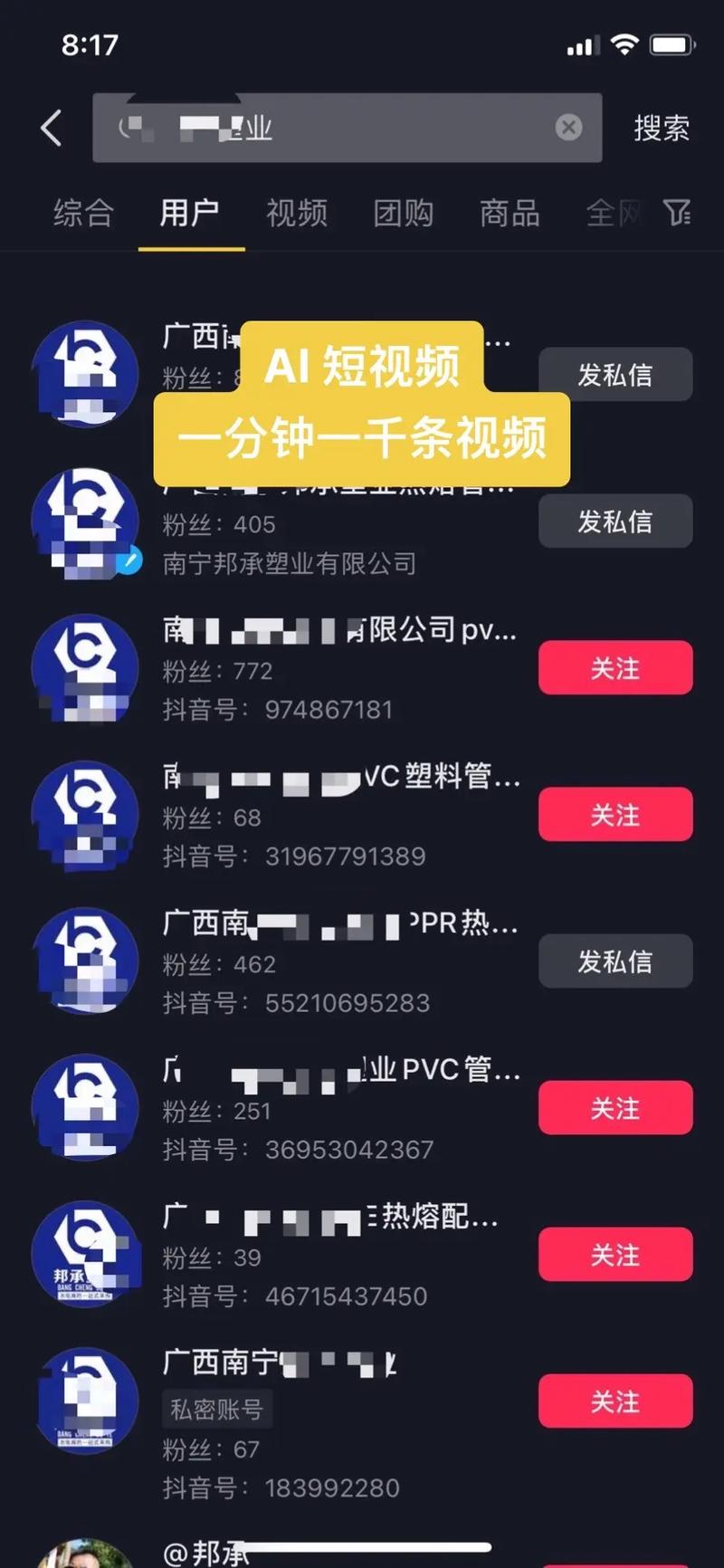The image size is (724, 1568).
Task: Open the 团购 tab
Action: (403, 215)
